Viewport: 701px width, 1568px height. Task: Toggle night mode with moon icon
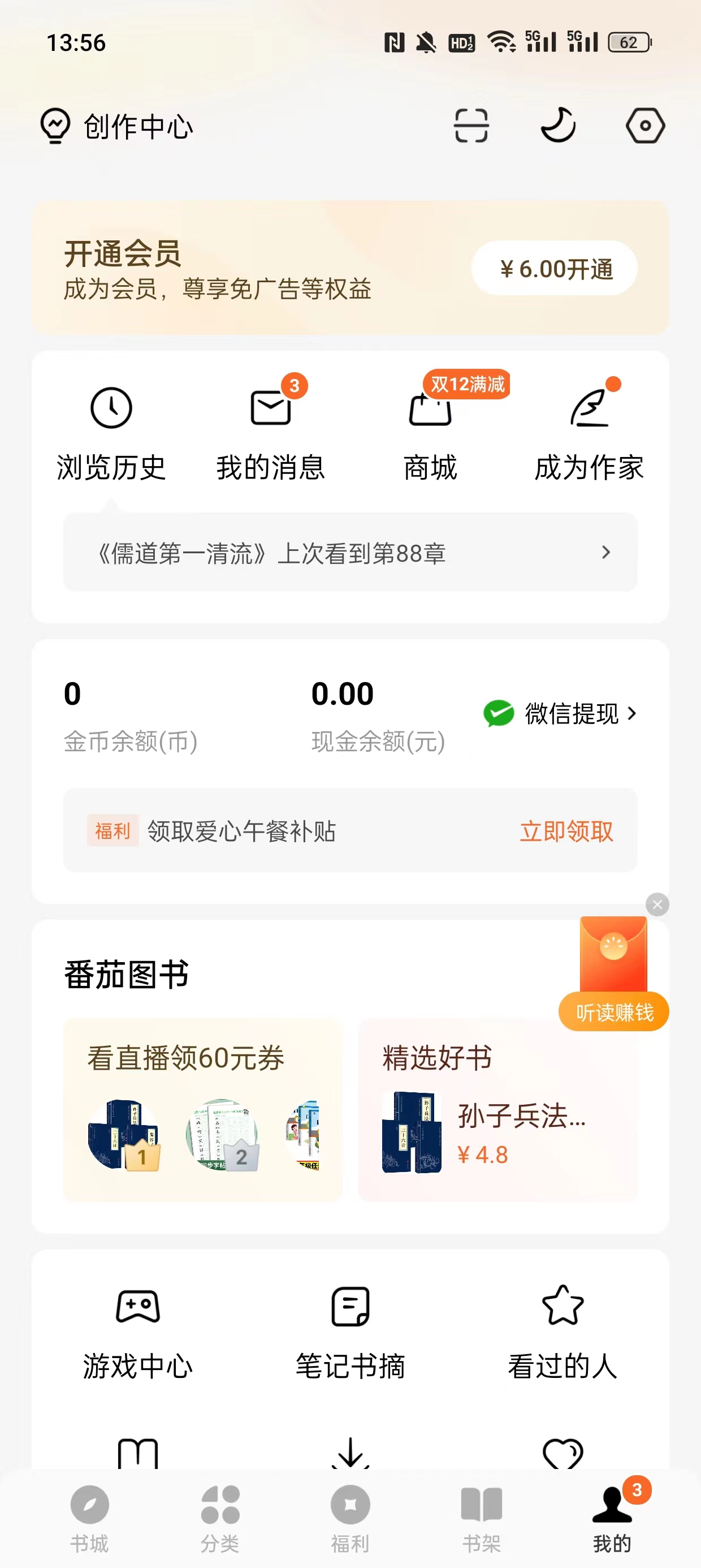coord(558,126)
